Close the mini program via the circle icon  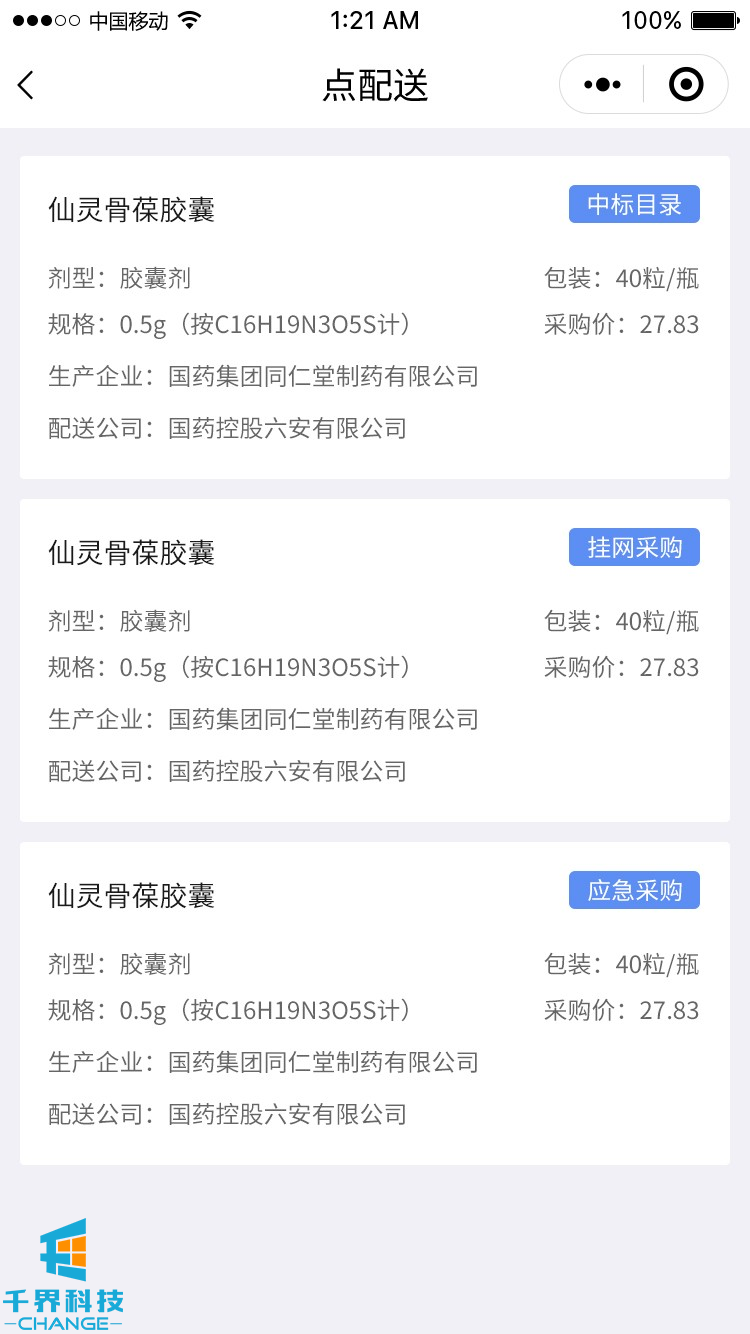click(x=686, y=85)
